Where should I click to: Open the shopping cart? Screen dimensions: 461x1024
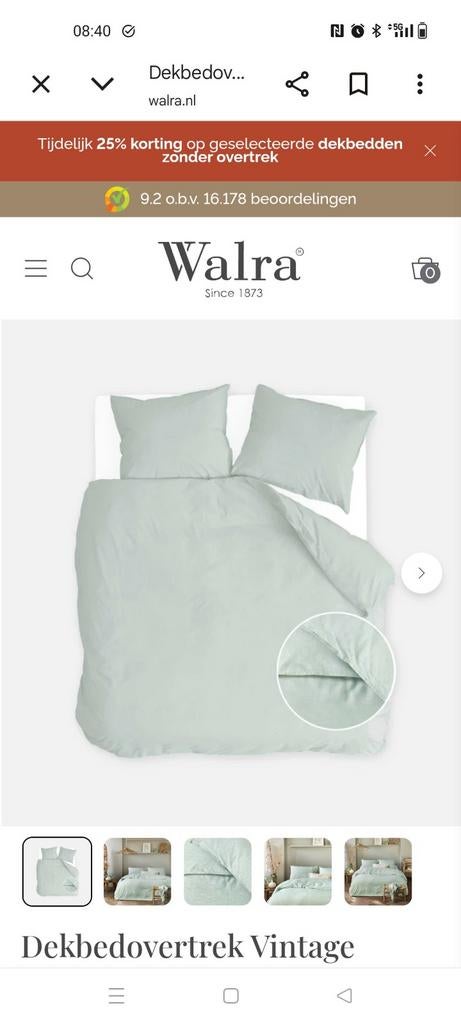click(426, 269)
